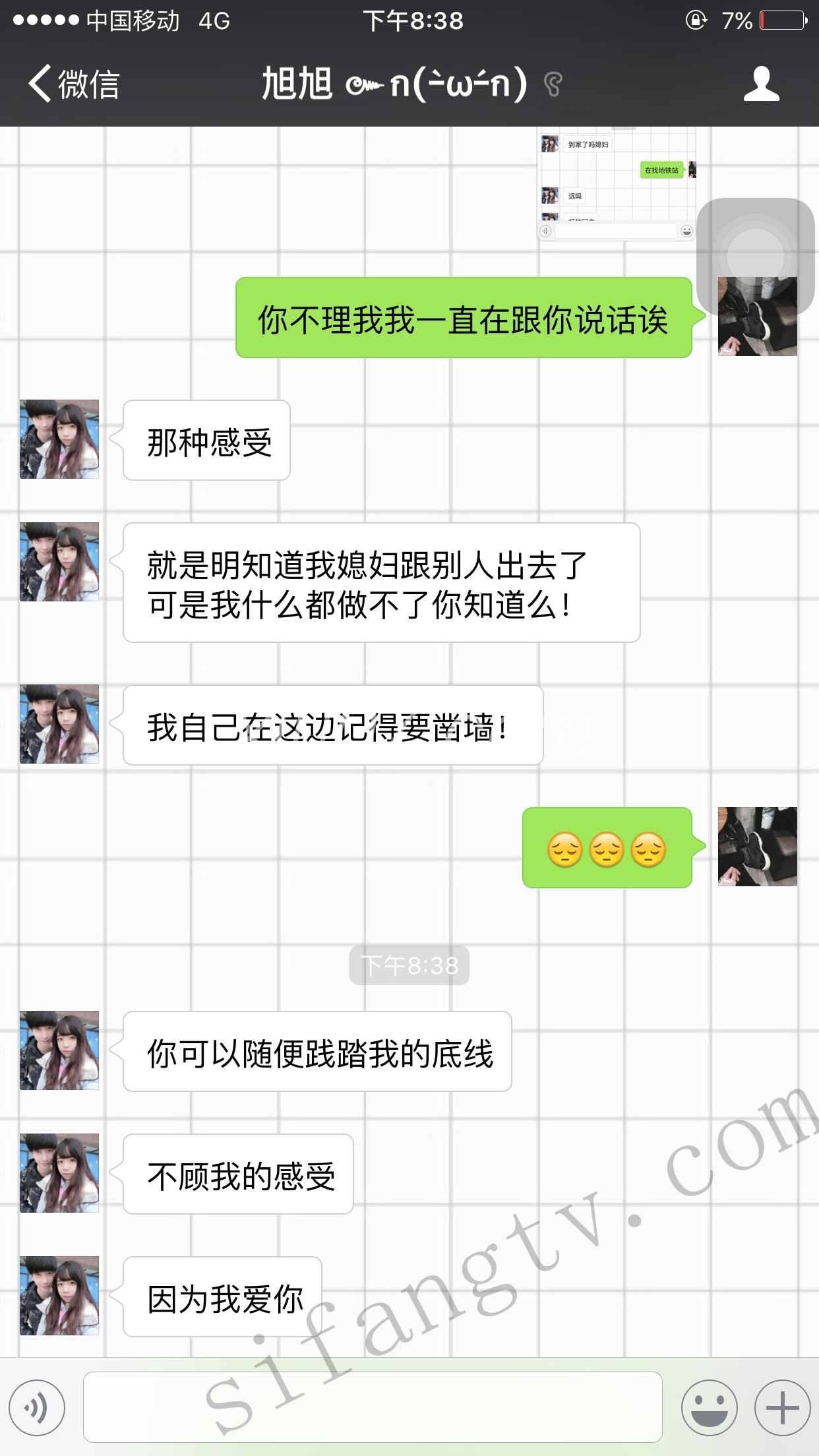819x1456 pixels.
Task: Open the plus attachments menu
Action: point(782,1407)
